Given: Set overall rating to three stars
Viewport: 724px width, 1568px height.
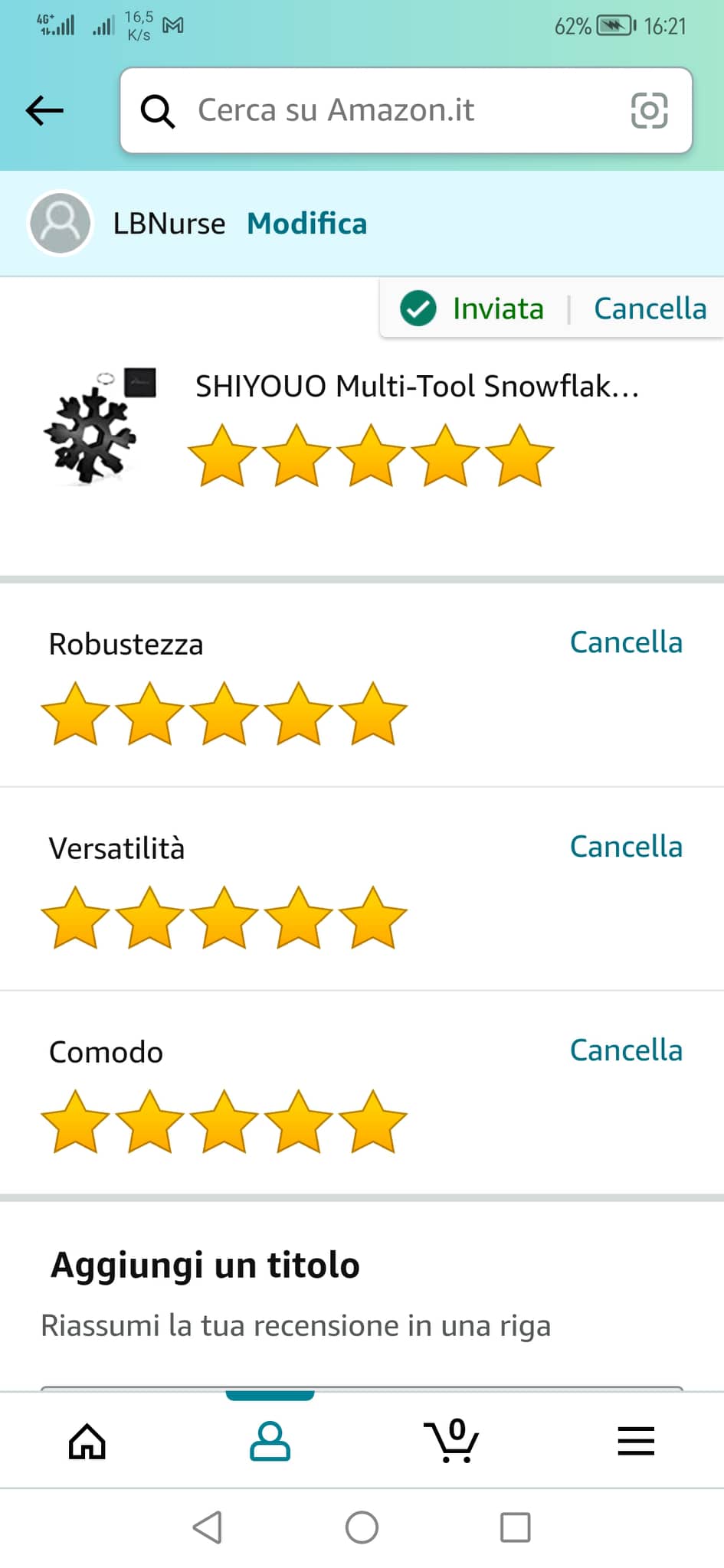Looking at the screenshot, I should [371, 456].
